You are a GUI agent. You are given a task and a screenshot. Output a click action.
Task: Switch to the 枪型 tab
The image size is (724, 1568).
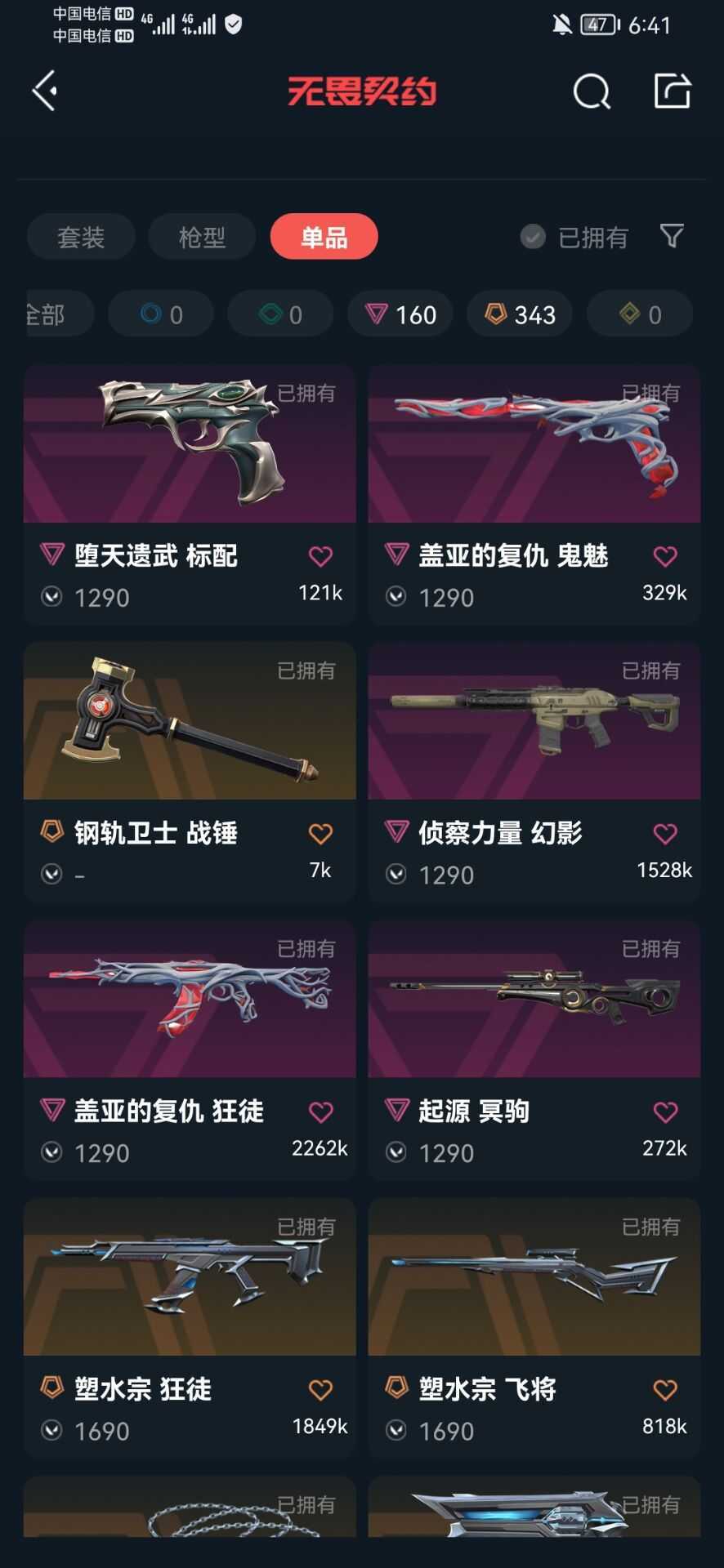(202, 237)
